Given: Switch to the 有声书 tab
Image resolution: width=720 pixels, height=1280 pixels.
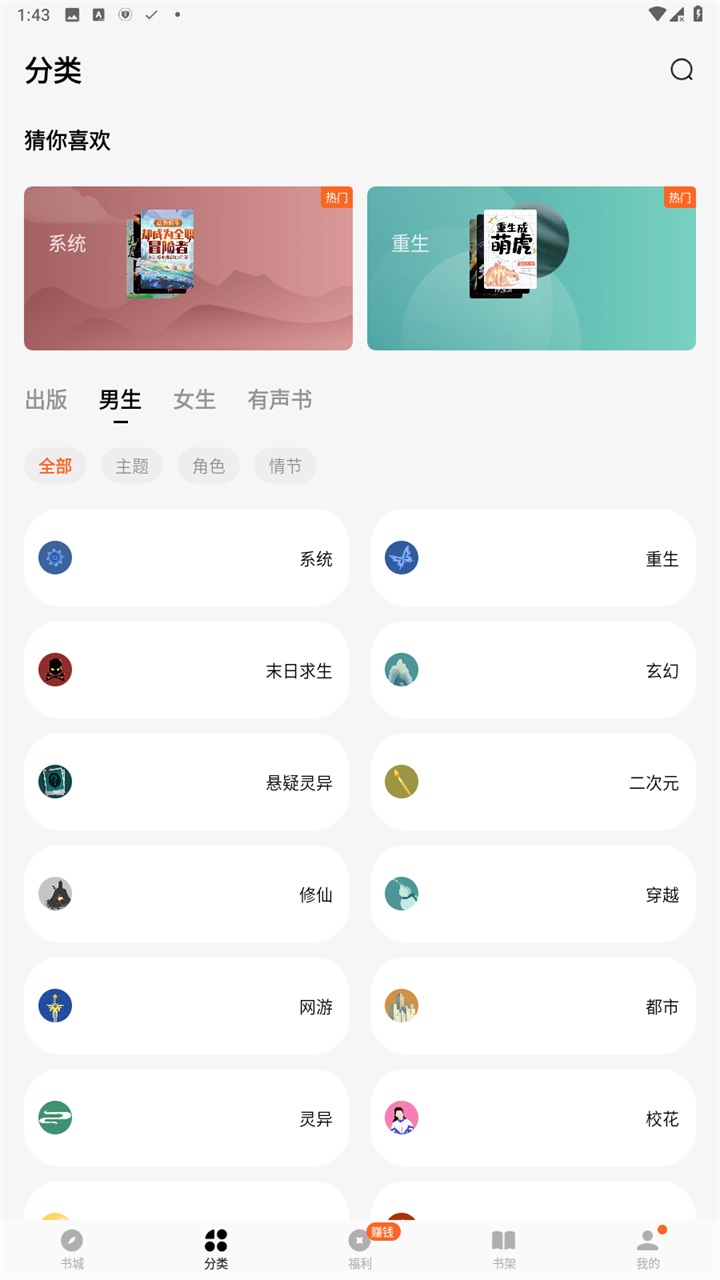Looking at the screenshot, I should pyautogui.click(x=280, y=400).
